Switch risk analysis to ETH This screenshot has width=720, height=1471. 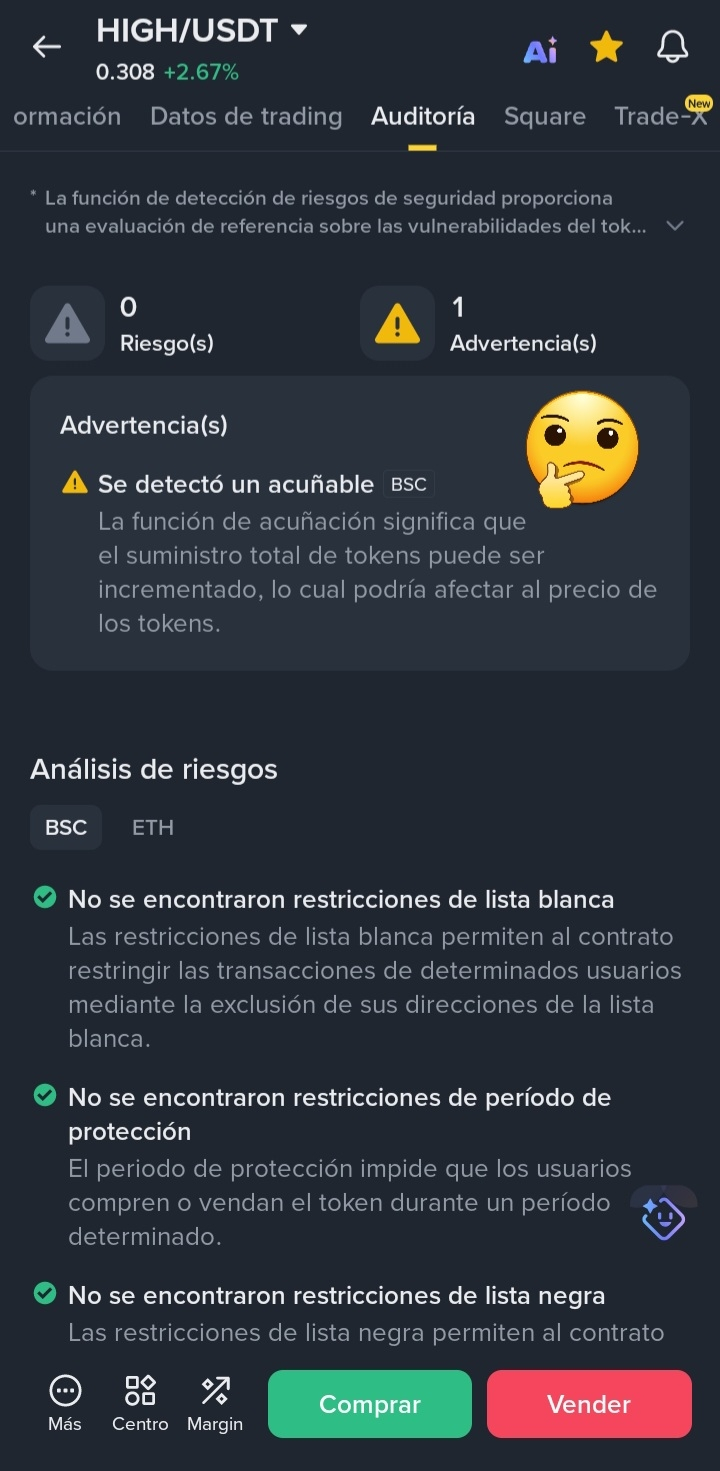pyautogui.click(x=153, y=827)
